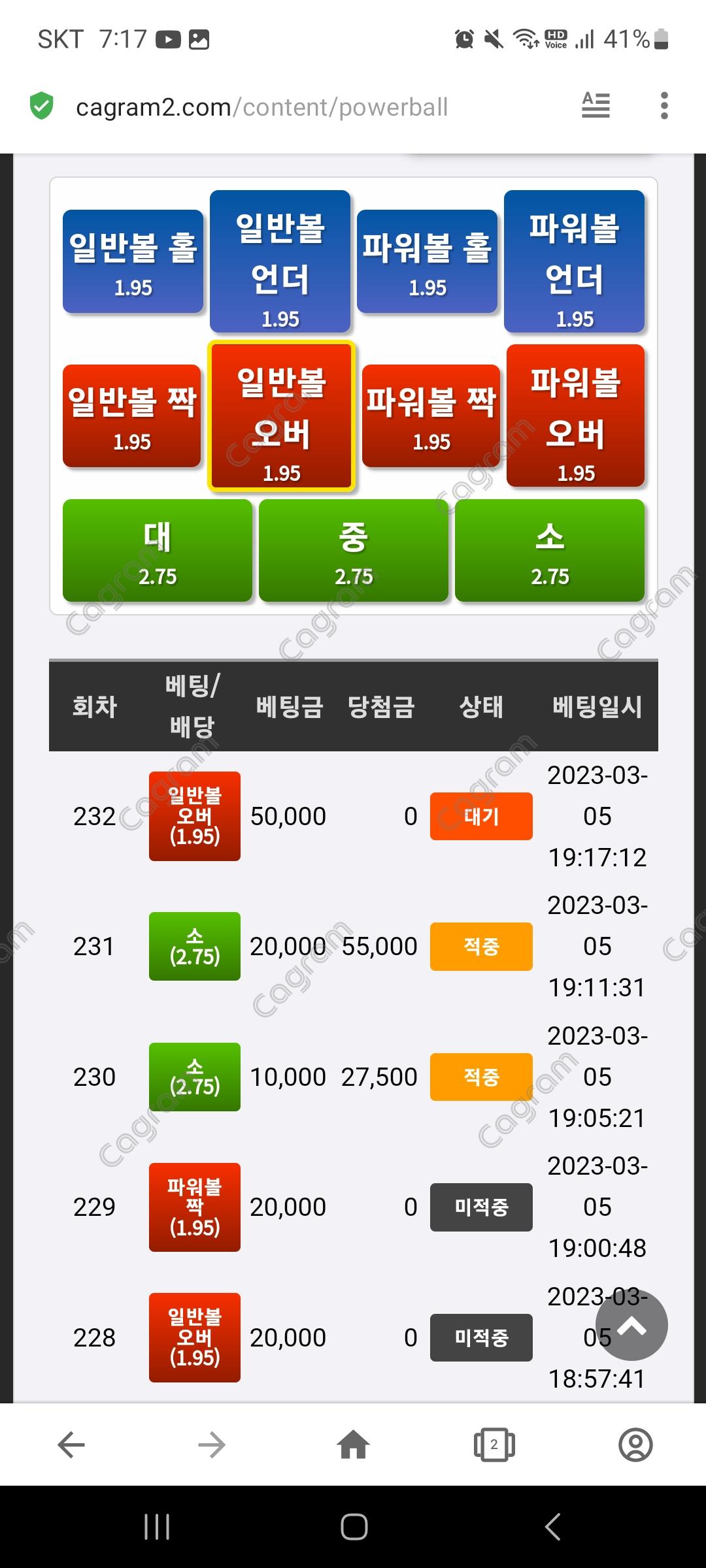
Task: Select the 파워볼 언더 bet button
Action: point(574,261)
